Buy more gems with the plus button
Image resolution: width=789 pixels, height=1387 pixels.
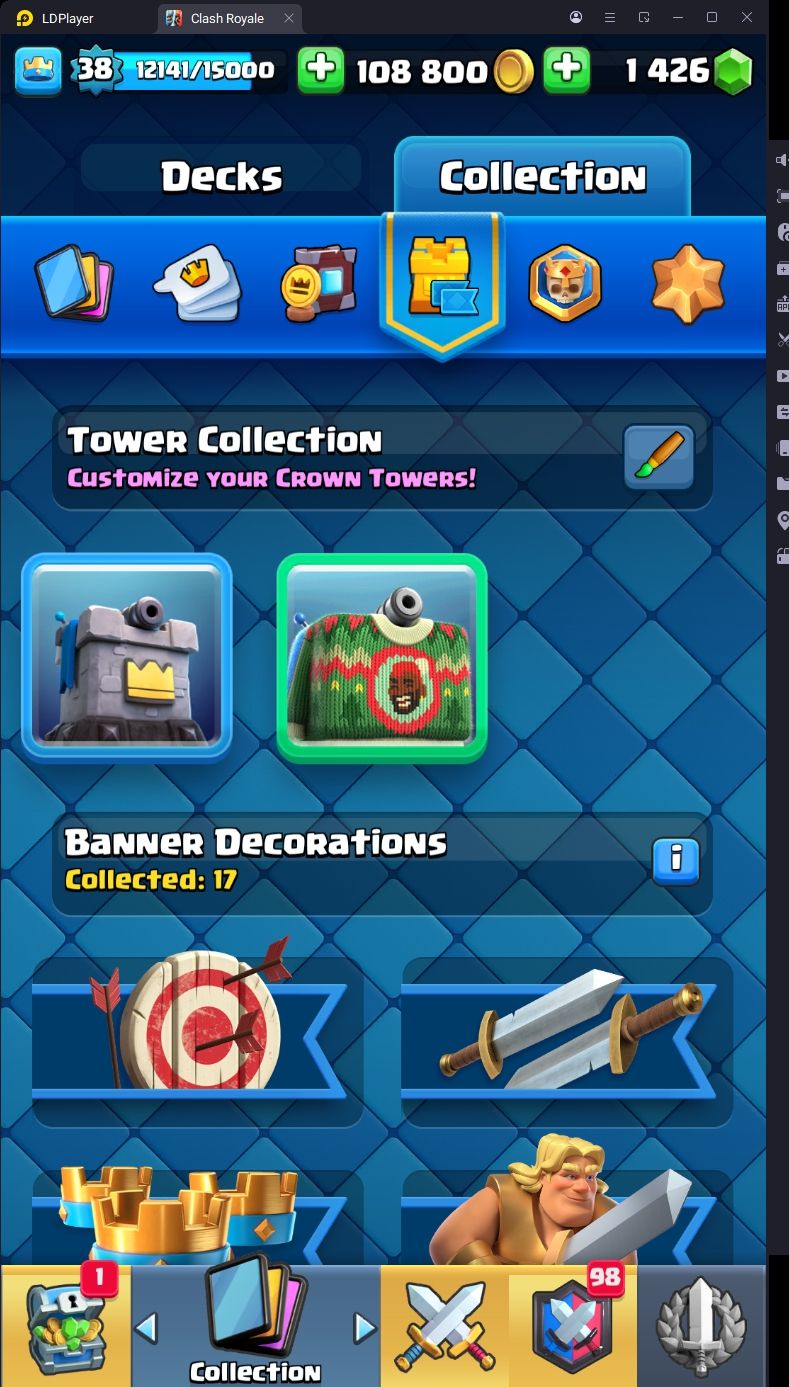pos(567,70)
